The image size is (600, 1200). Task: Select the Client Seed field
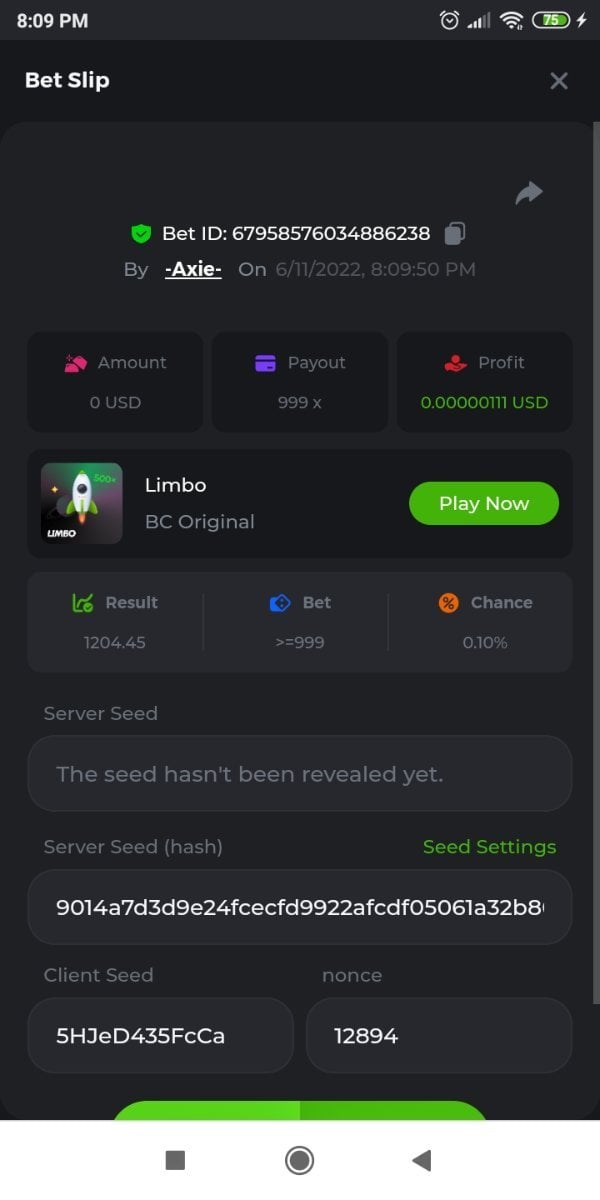pos(160,1035)
